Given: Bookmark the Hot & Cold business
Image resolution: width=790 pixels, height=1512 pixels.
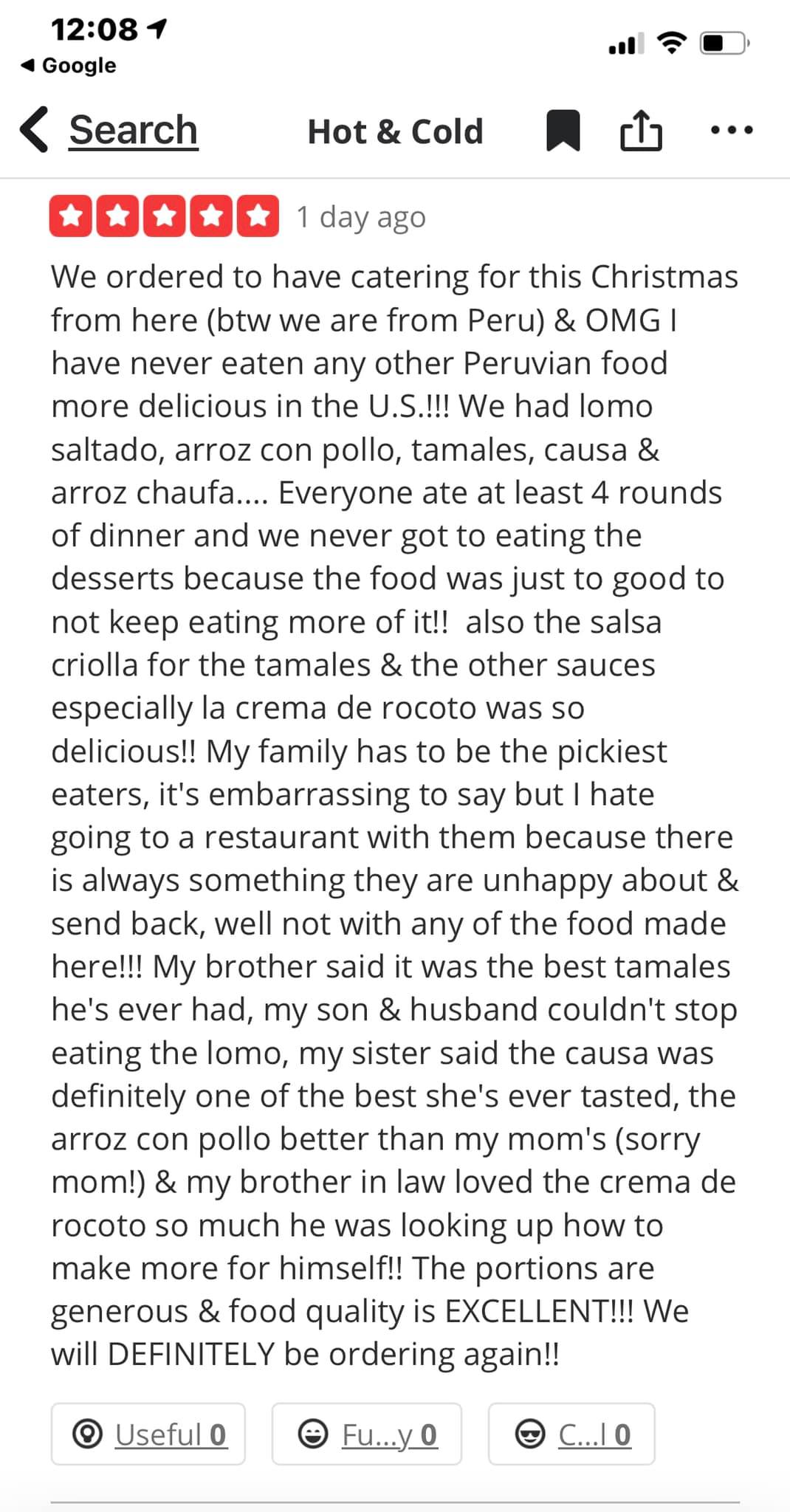Looking at the screenshot, I should [563, 131].
